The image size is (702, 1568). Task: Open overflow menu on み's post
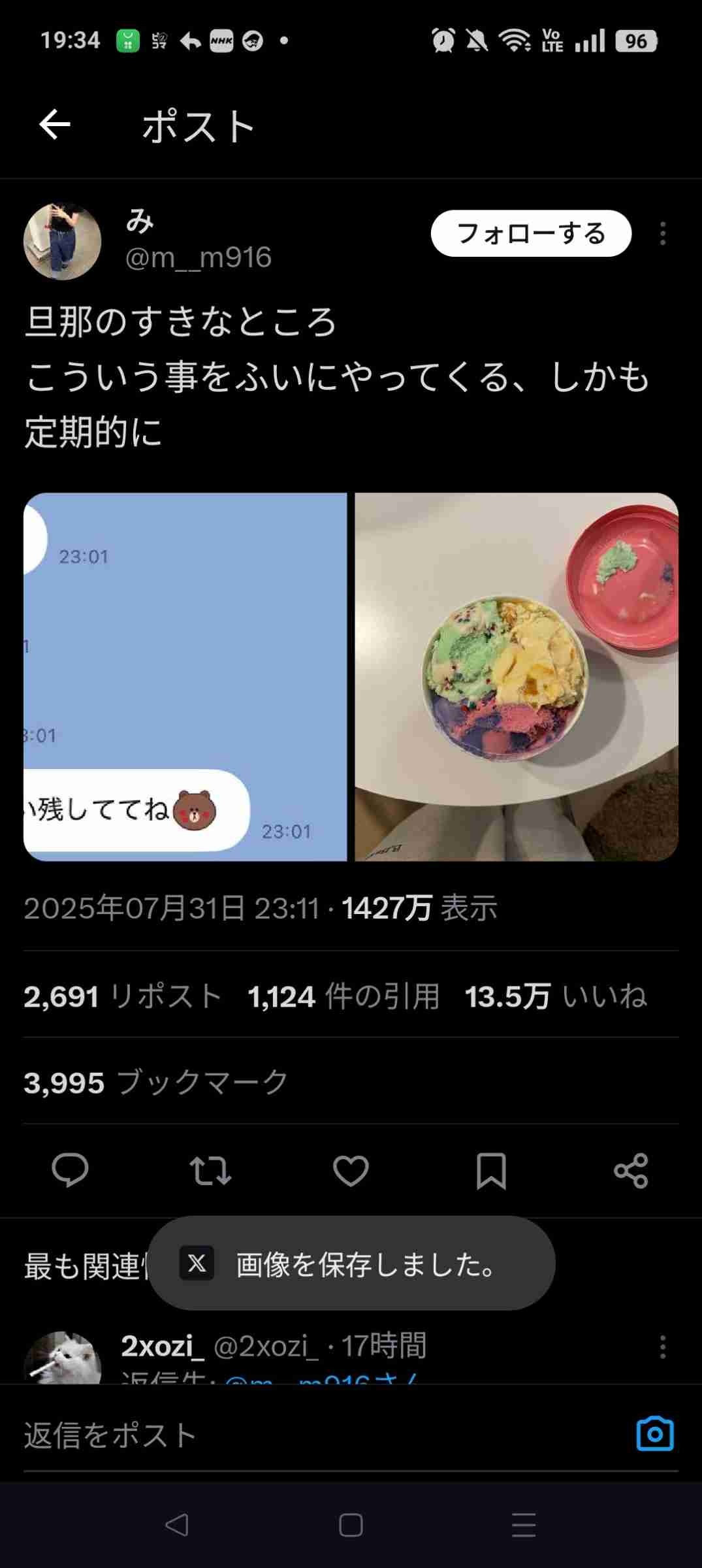(662, 233)
